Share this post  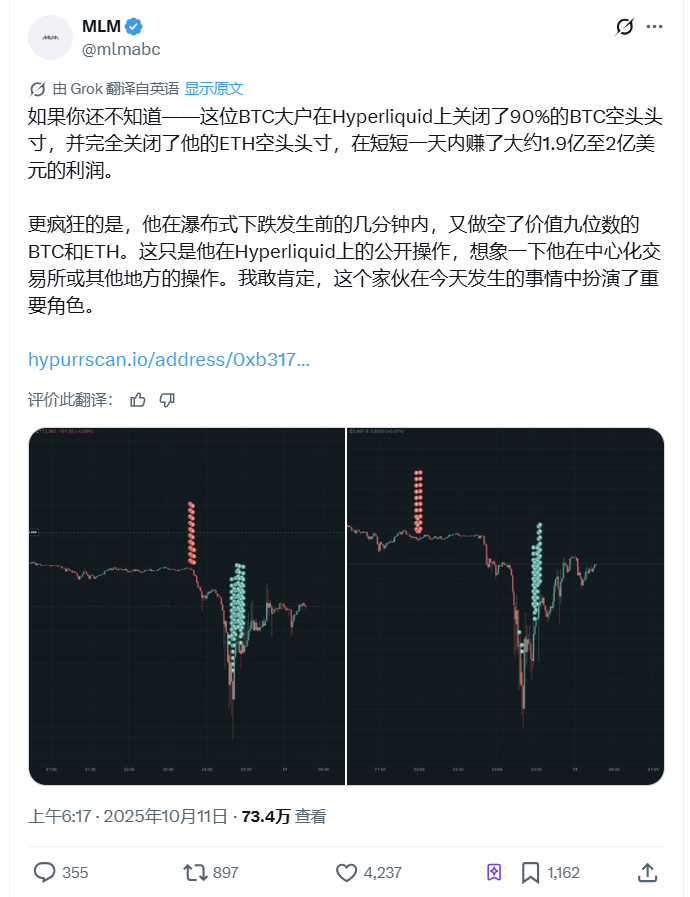pos(647,872)
